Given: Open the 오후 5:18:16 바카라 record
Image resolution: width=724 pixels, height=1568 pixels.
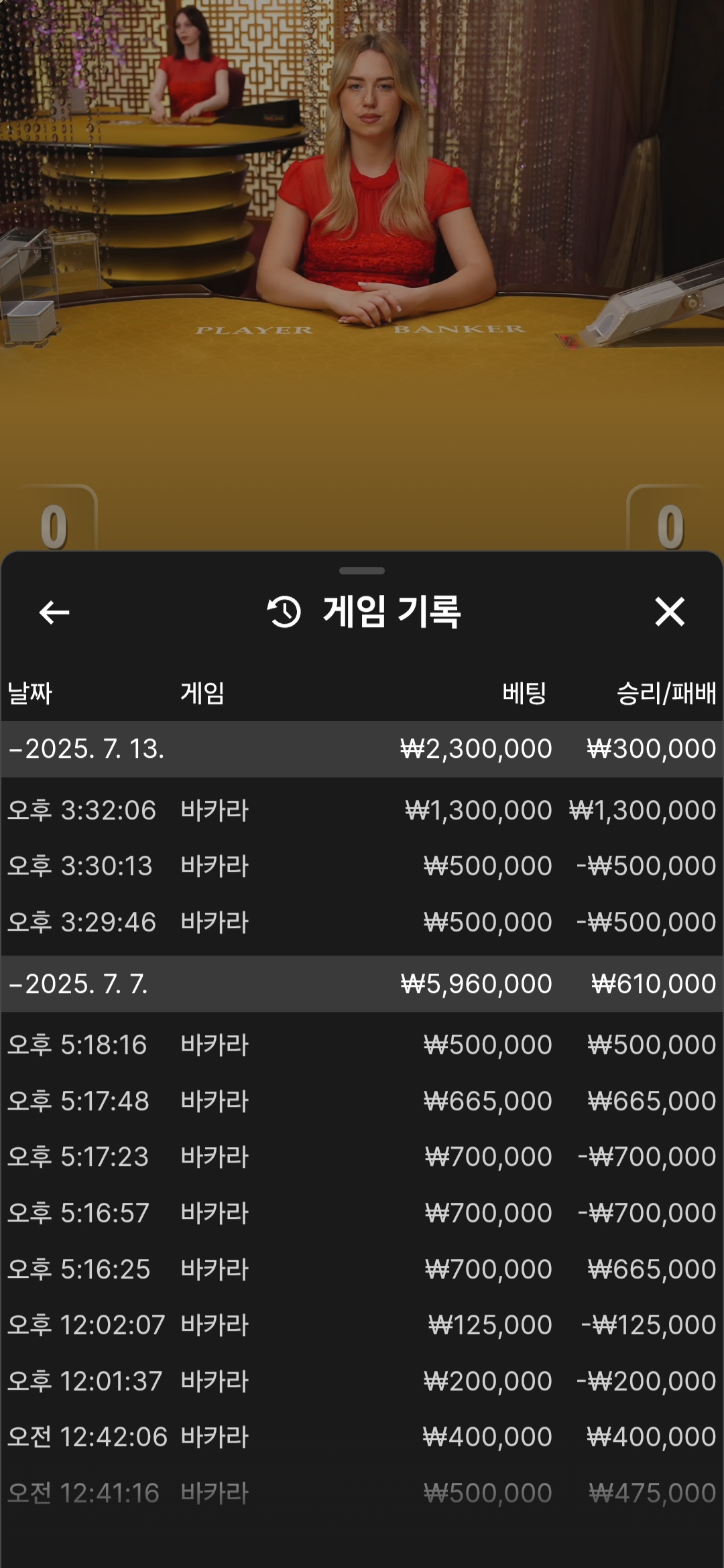Looking at the screenshot, I should tap(362, 1045).
